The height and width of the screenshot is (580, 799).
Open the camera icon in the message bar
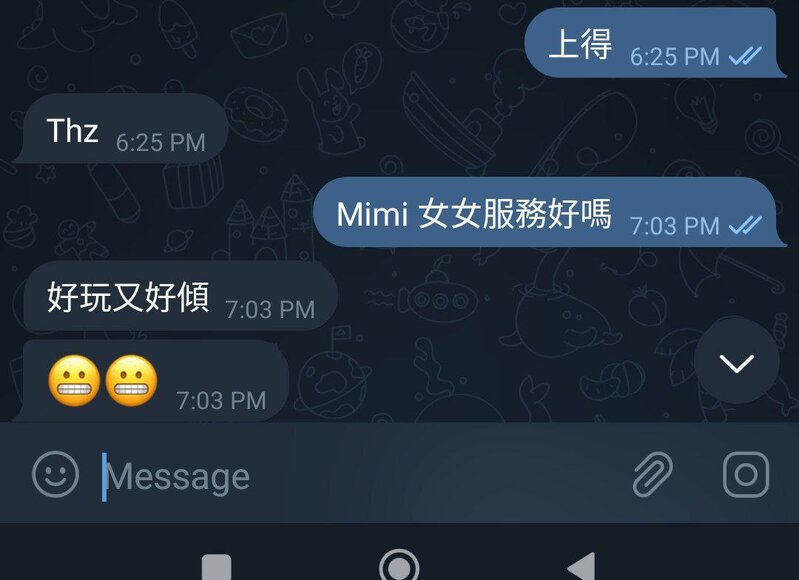746,474
